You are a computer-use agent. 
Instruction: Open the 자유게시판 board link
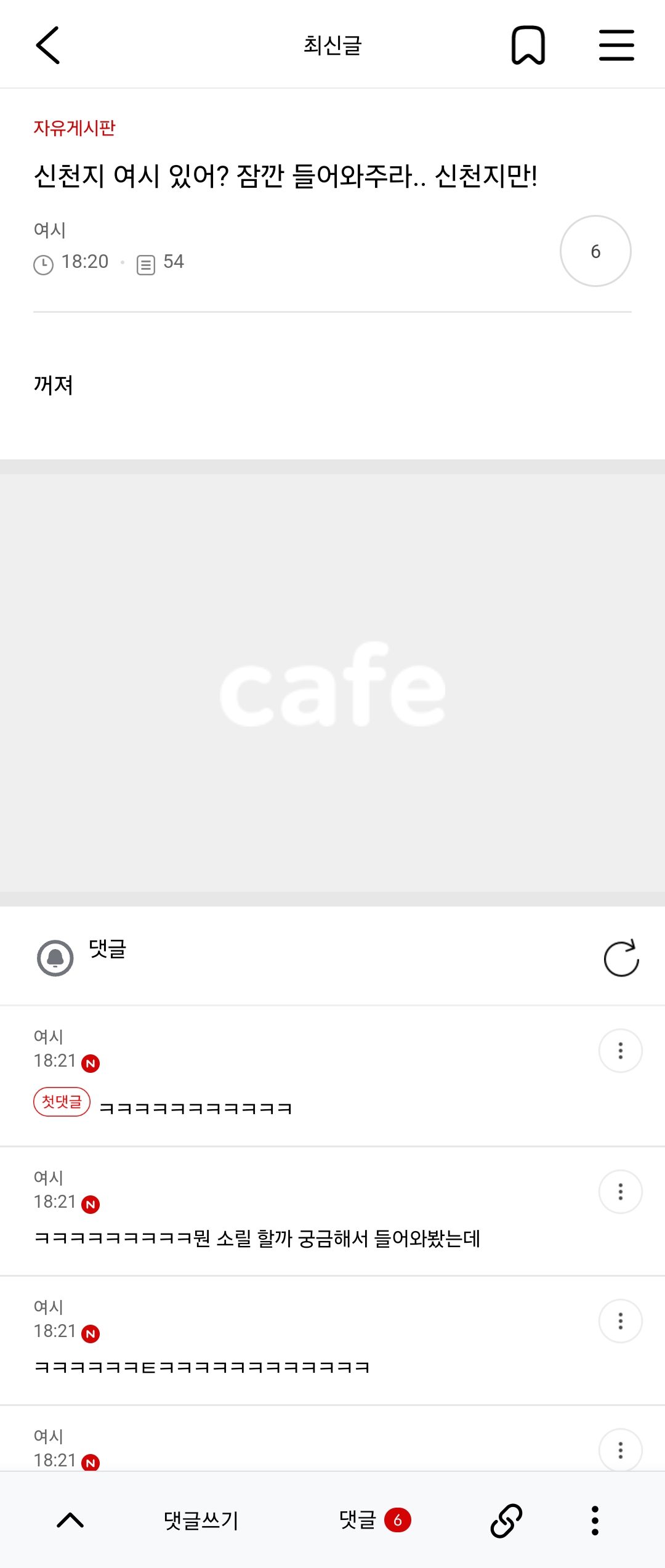75,127
